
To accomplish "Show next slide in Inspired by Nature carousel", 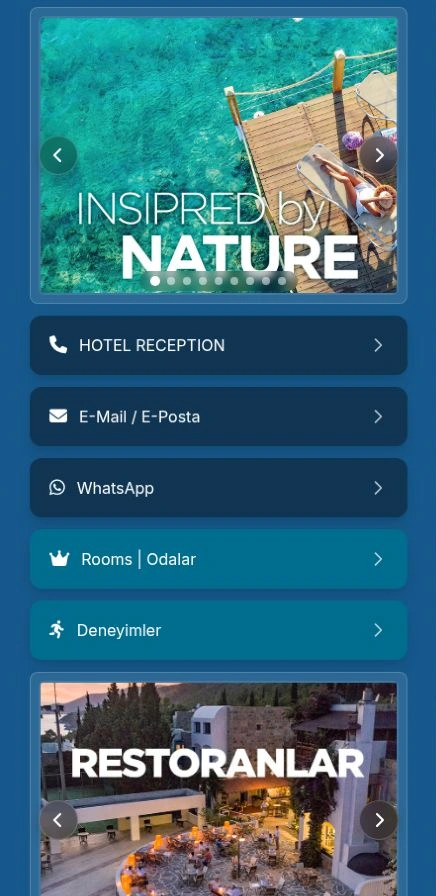I will [379, 155].
